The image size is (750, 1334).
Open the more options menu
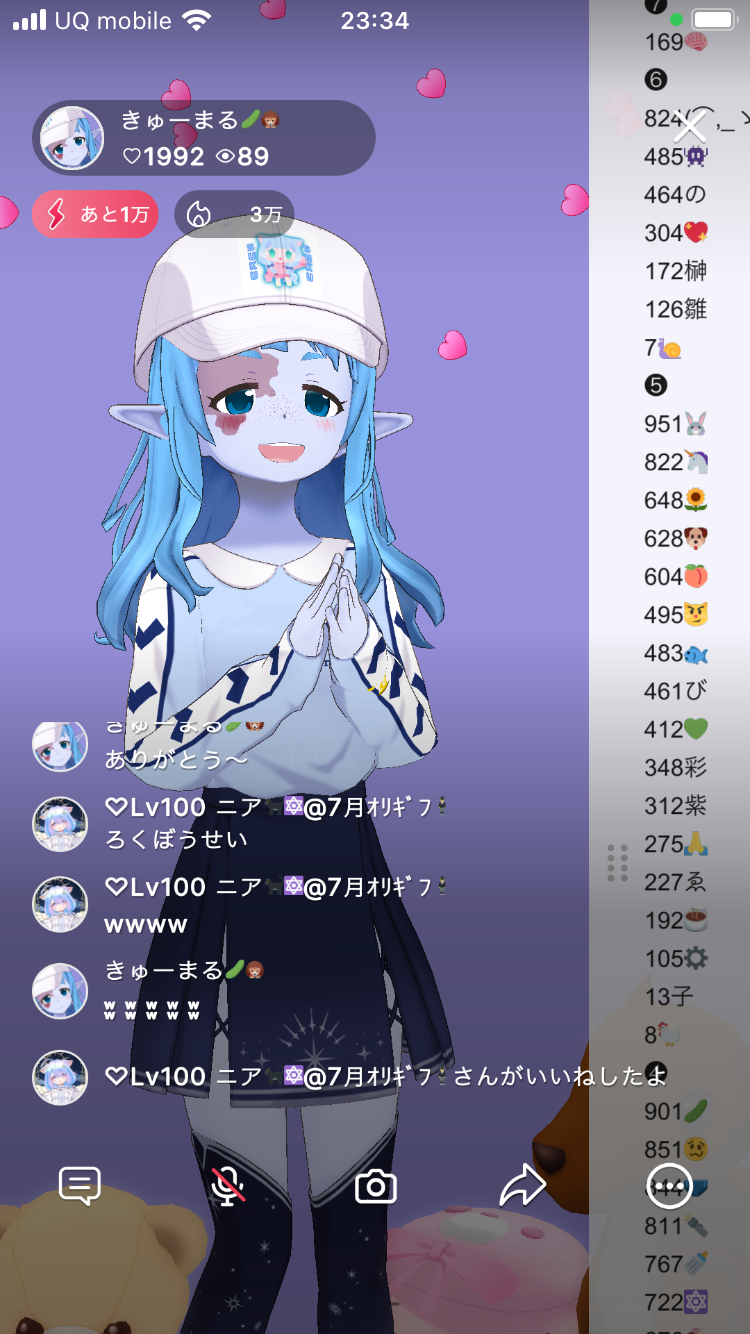click(x=669, y=1186)
